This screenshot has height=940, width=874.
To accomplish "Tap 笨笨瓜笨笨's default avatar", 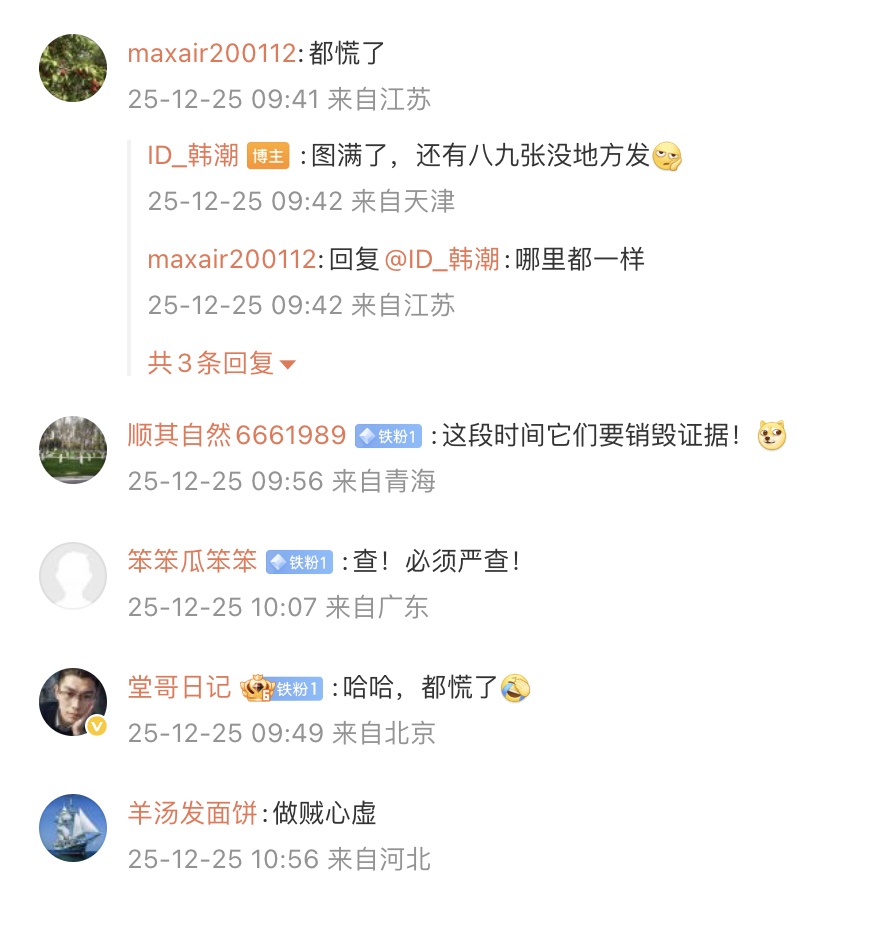I will (73, 576).
